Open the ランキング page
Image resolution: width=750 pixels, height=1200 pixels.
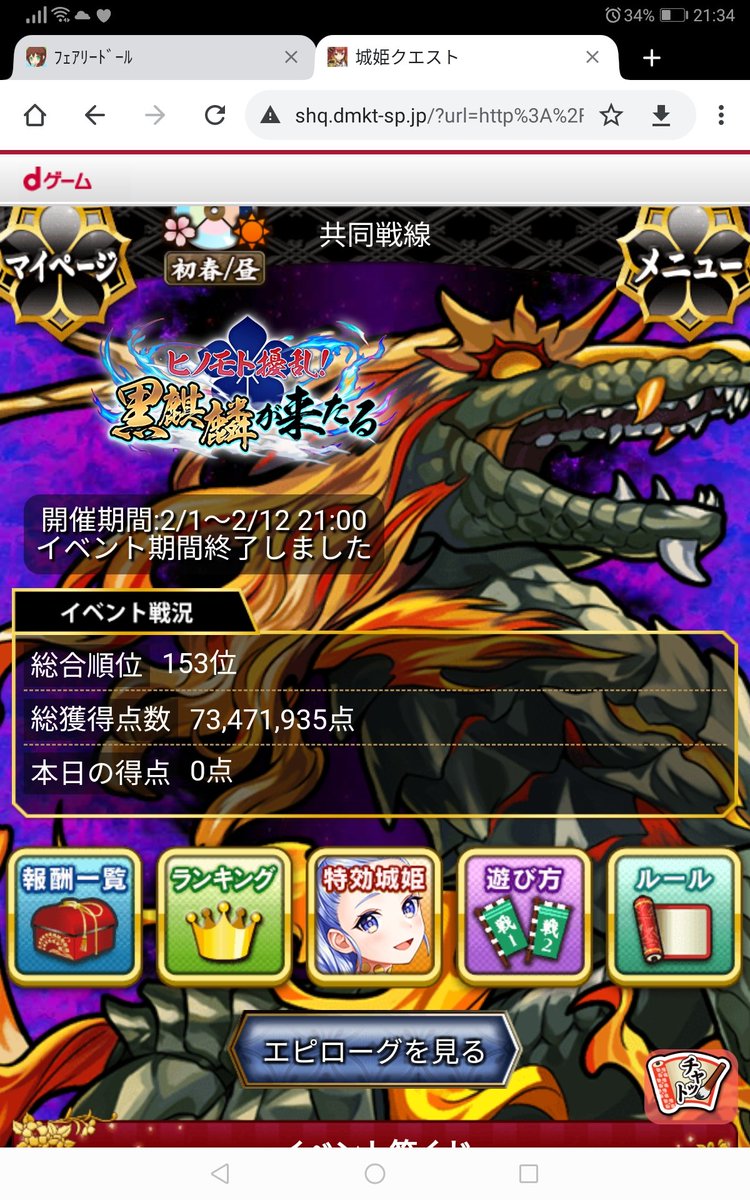(223, 913)
